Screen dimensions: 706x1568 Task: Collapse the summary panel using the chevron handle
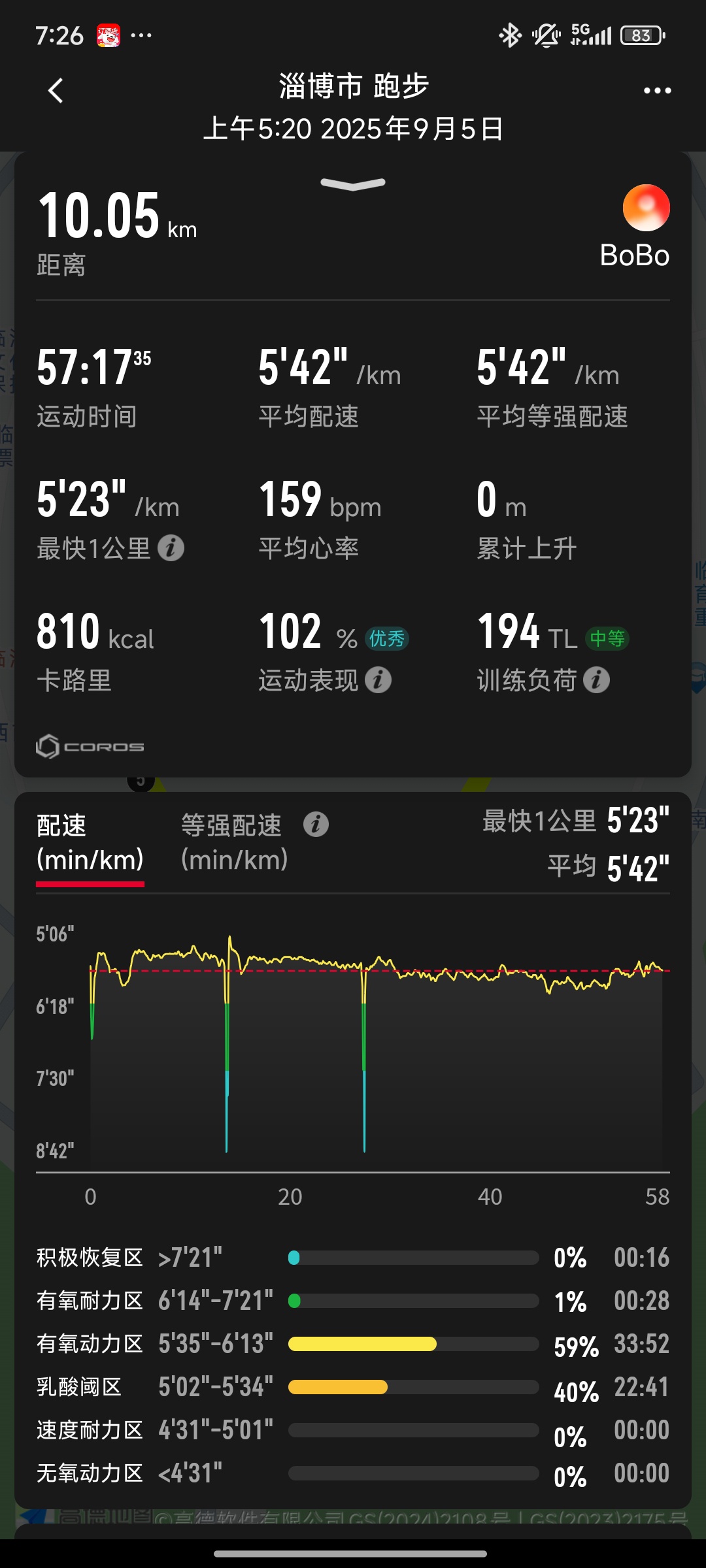pyautogui.click(x=353, y=184)
